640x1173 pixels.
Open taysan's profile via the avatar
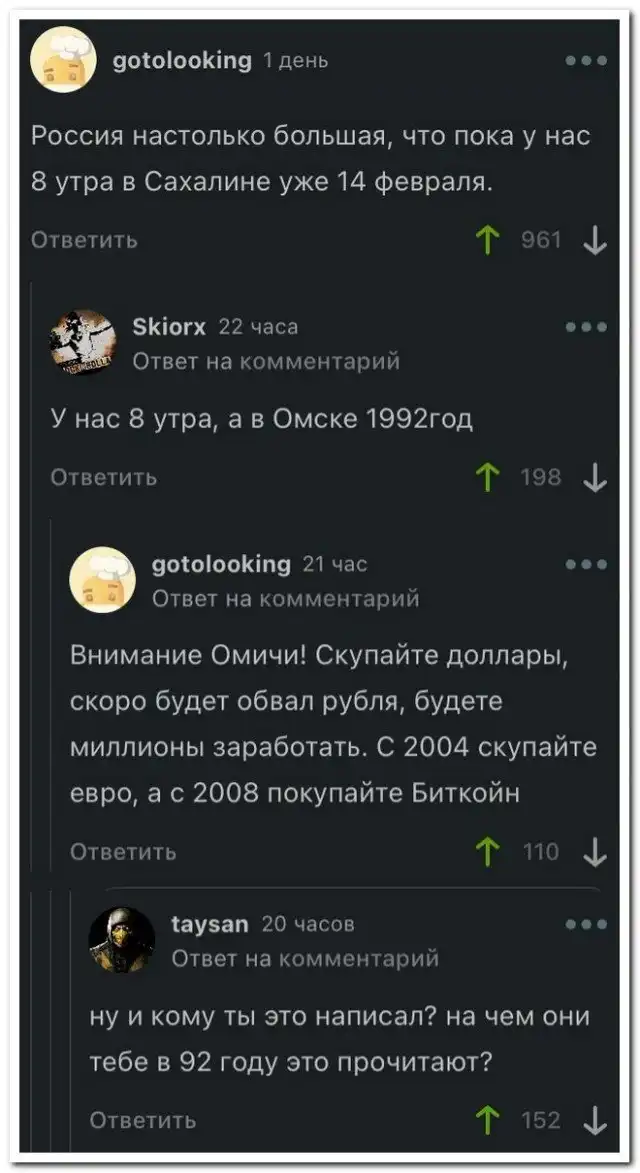click(122, 940)
